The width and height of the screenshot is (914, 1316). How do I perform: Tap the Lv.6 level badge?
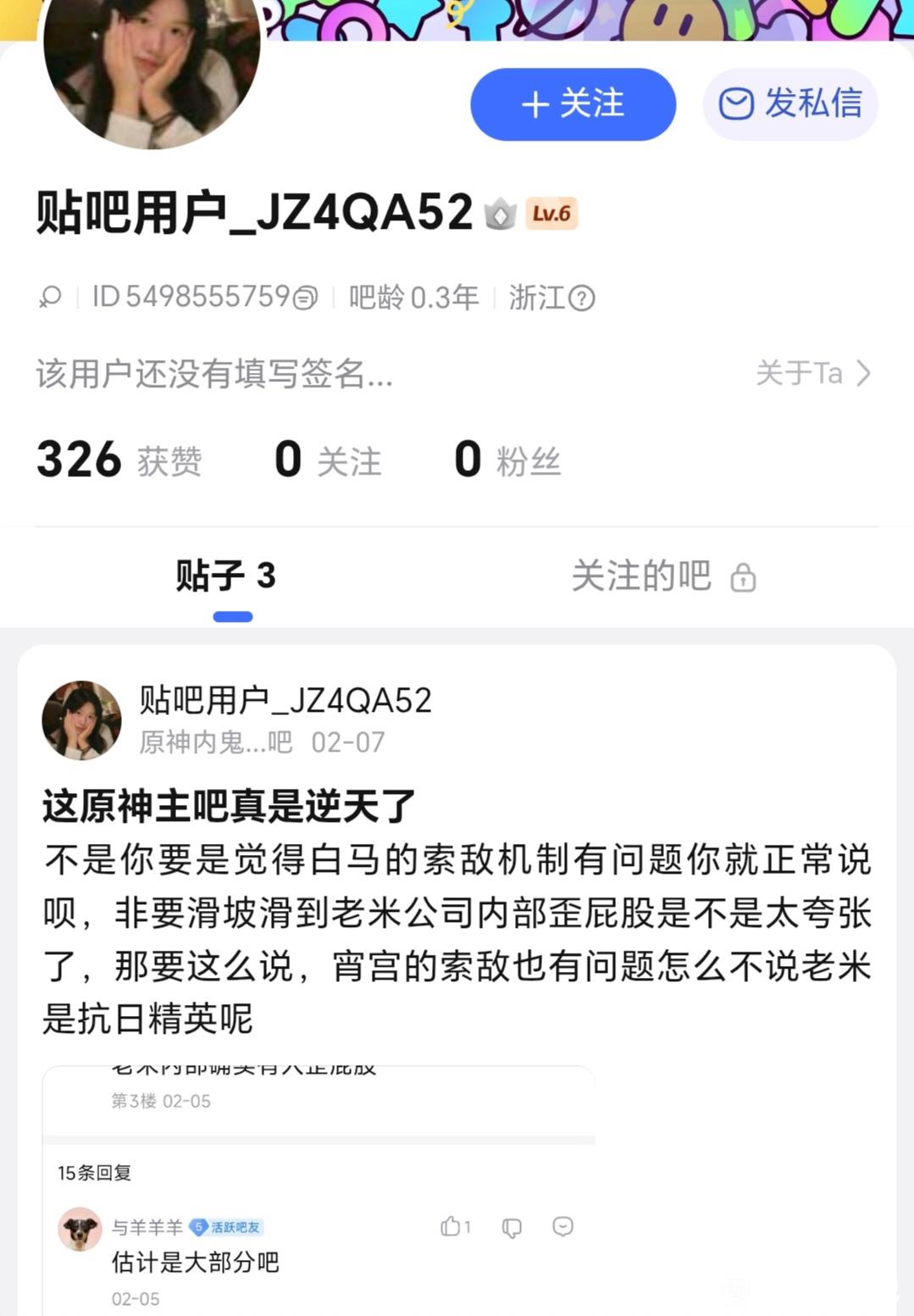point(551,214)
